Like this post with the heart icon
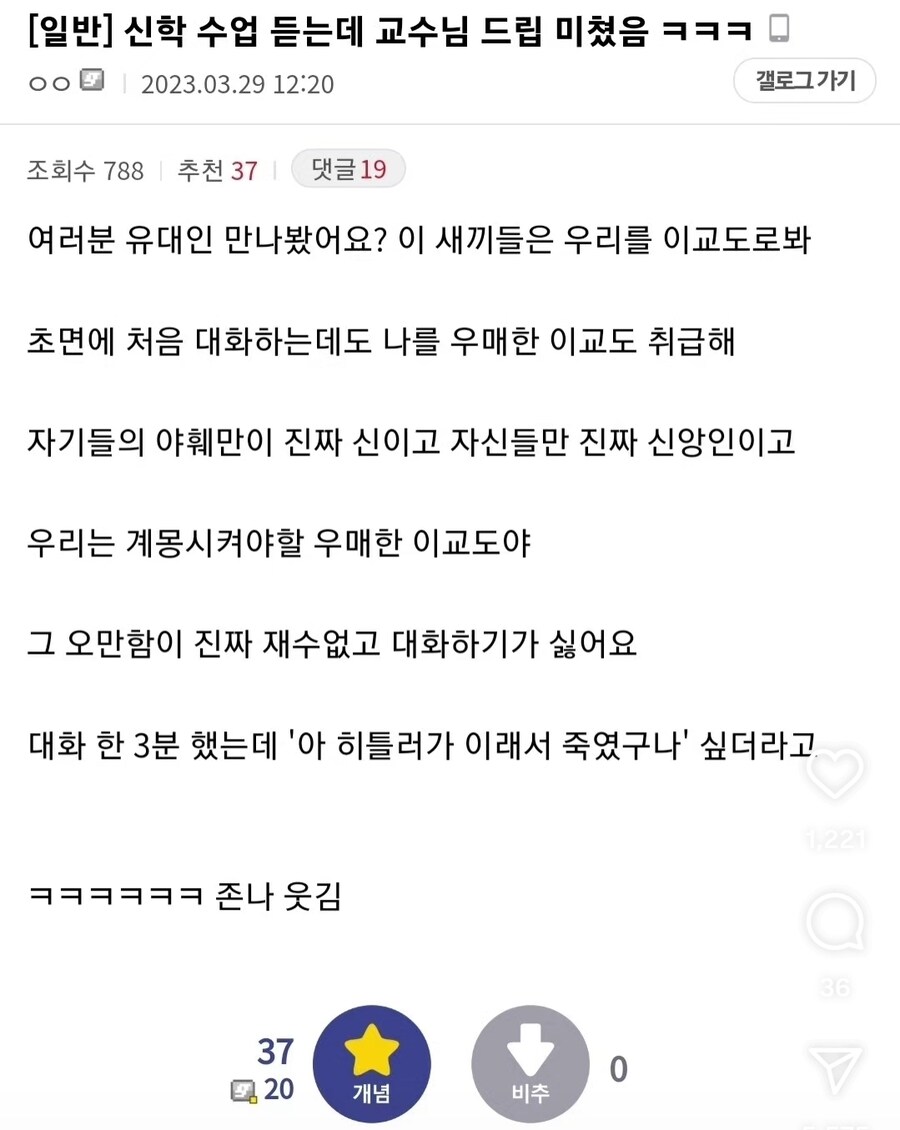The width and height of the screenshot is (900, 1130). pyautogui.click(x=835, y=773)
